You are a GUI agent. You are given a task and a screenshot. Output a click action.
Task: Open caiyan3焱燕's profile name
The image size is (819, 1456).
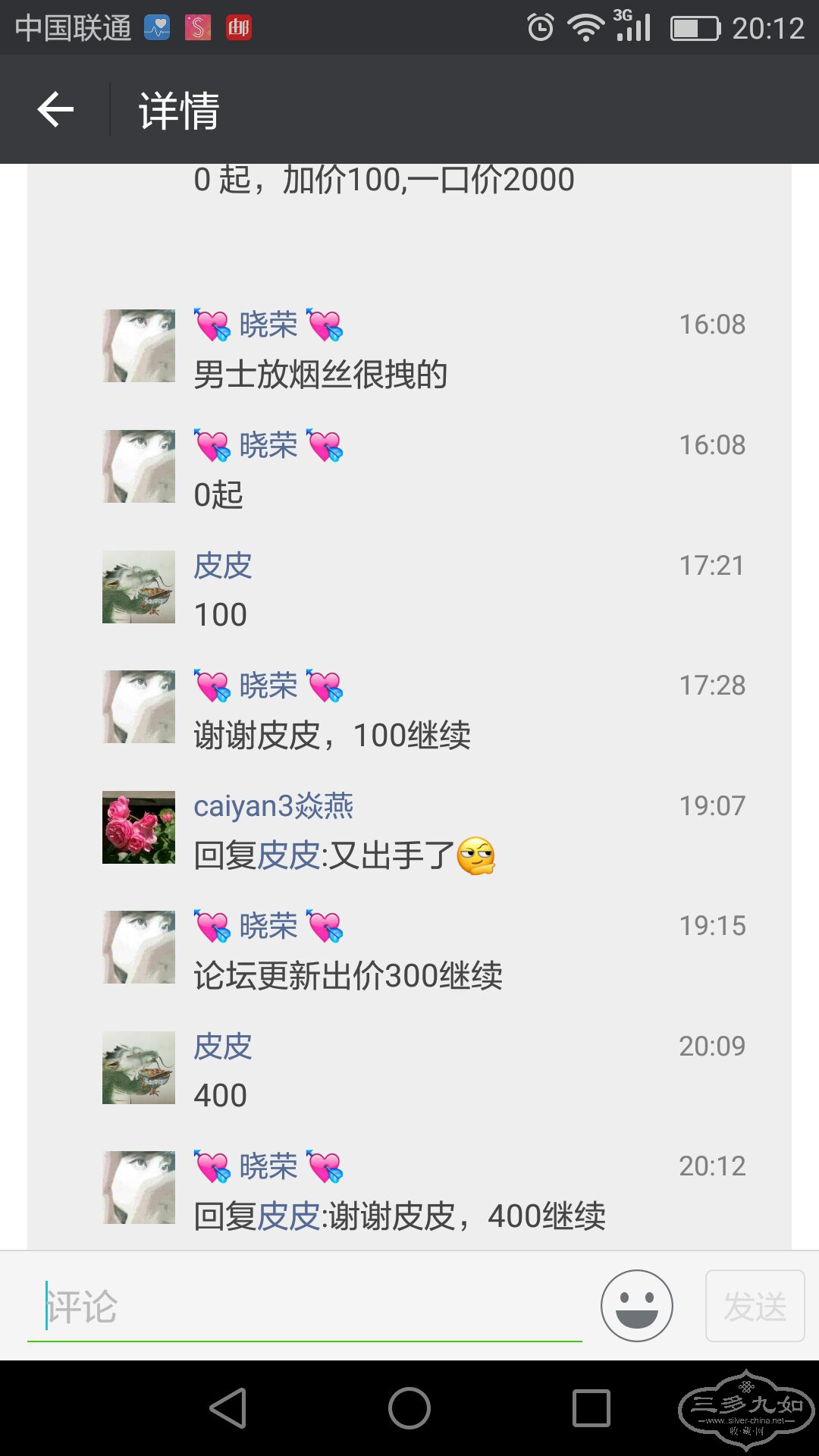[273, 805]
